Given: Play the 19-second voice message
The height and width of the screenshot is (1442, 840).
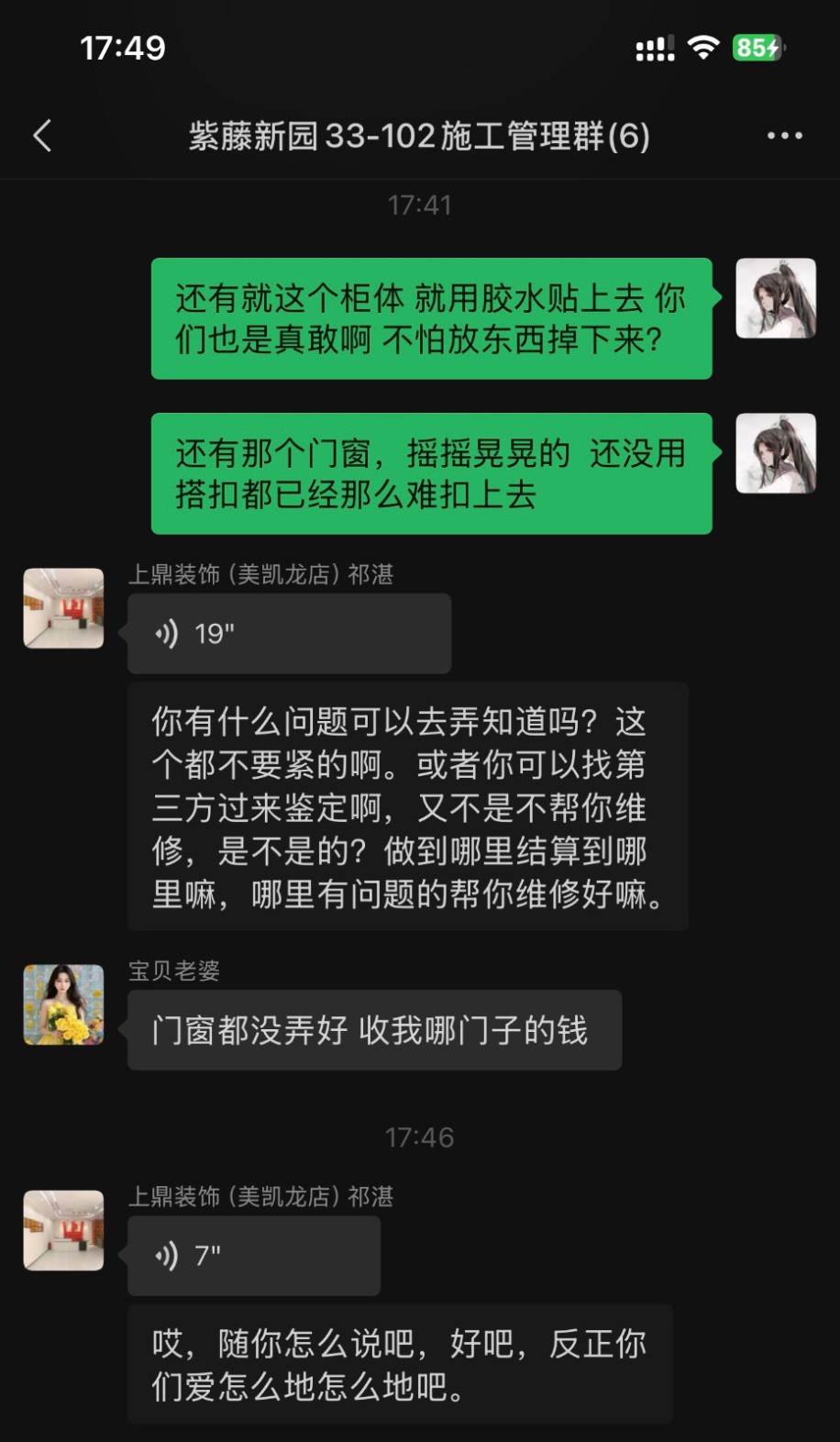Looking at the screenshot, I should pos(289,634).
